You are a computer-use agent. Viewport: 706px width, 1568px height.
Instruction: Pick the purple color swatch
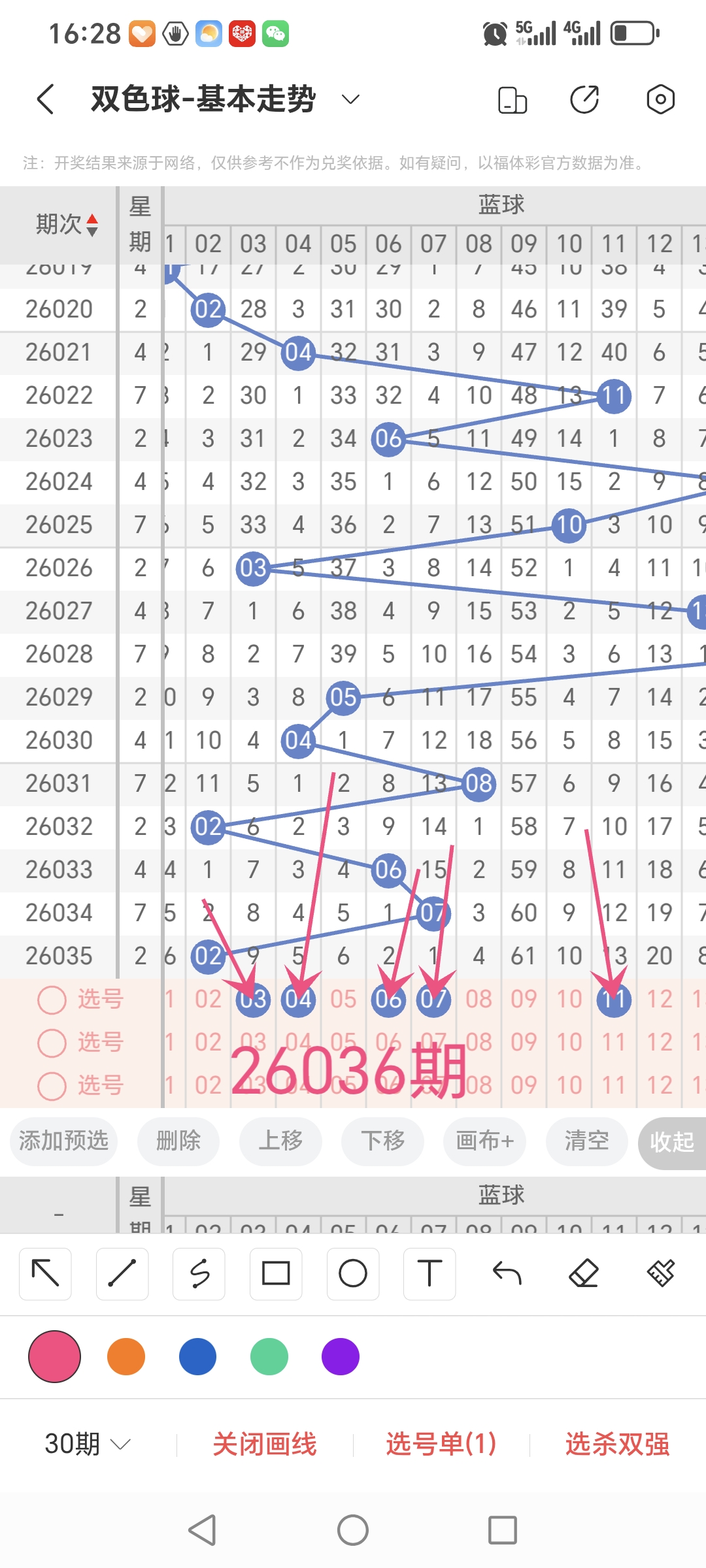[x=340, y=1356]
